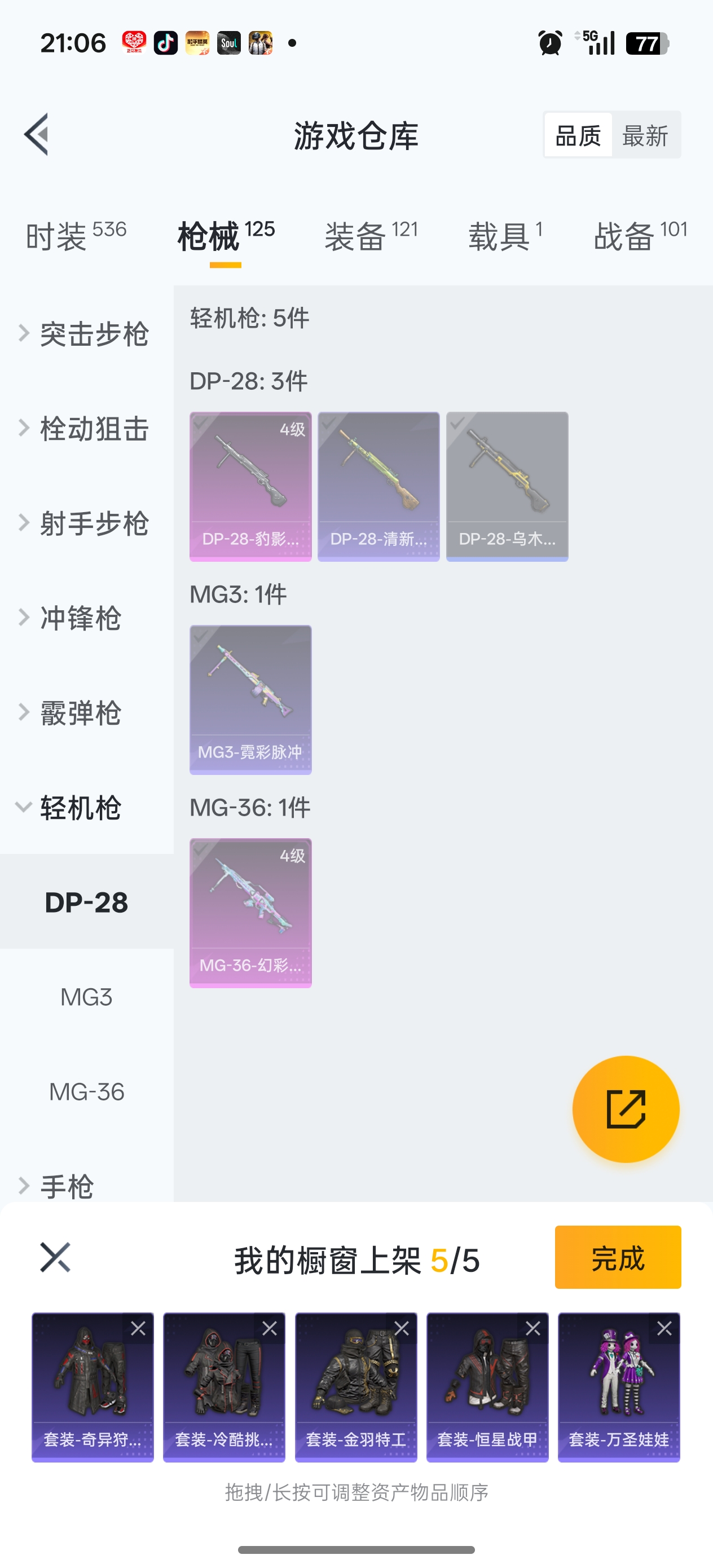Select the DP-28-豹影 weapon skin
Screen dimensions: 713x1568
[x=250, y=486]
